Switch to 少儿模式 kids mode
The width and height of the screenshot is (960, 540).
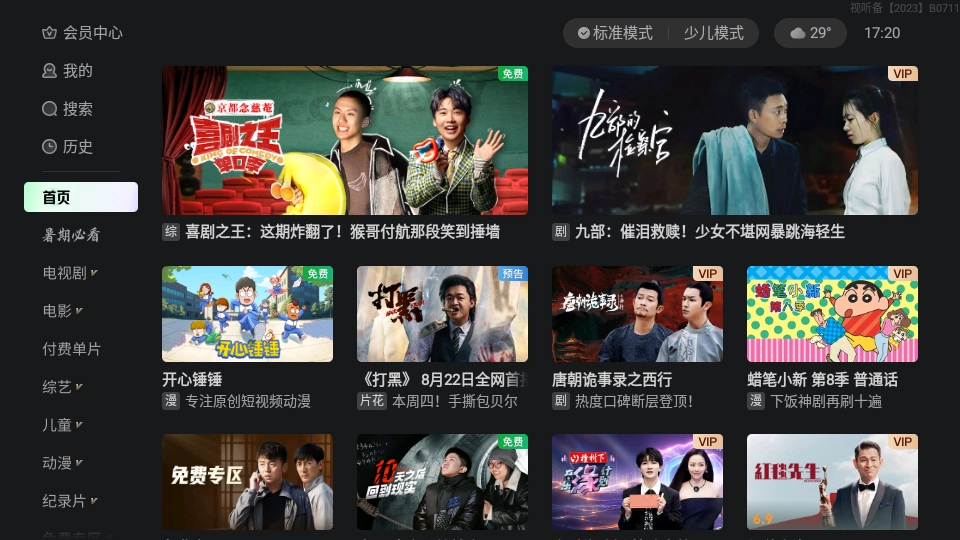pos(713,33)
